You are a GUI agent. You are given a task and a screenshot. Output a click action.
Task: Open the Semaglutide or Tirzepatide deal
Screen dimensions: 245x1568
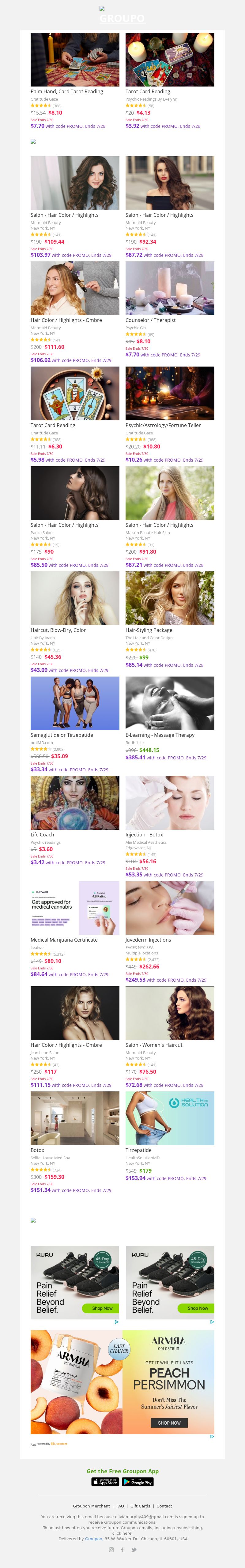pos(75,703)
